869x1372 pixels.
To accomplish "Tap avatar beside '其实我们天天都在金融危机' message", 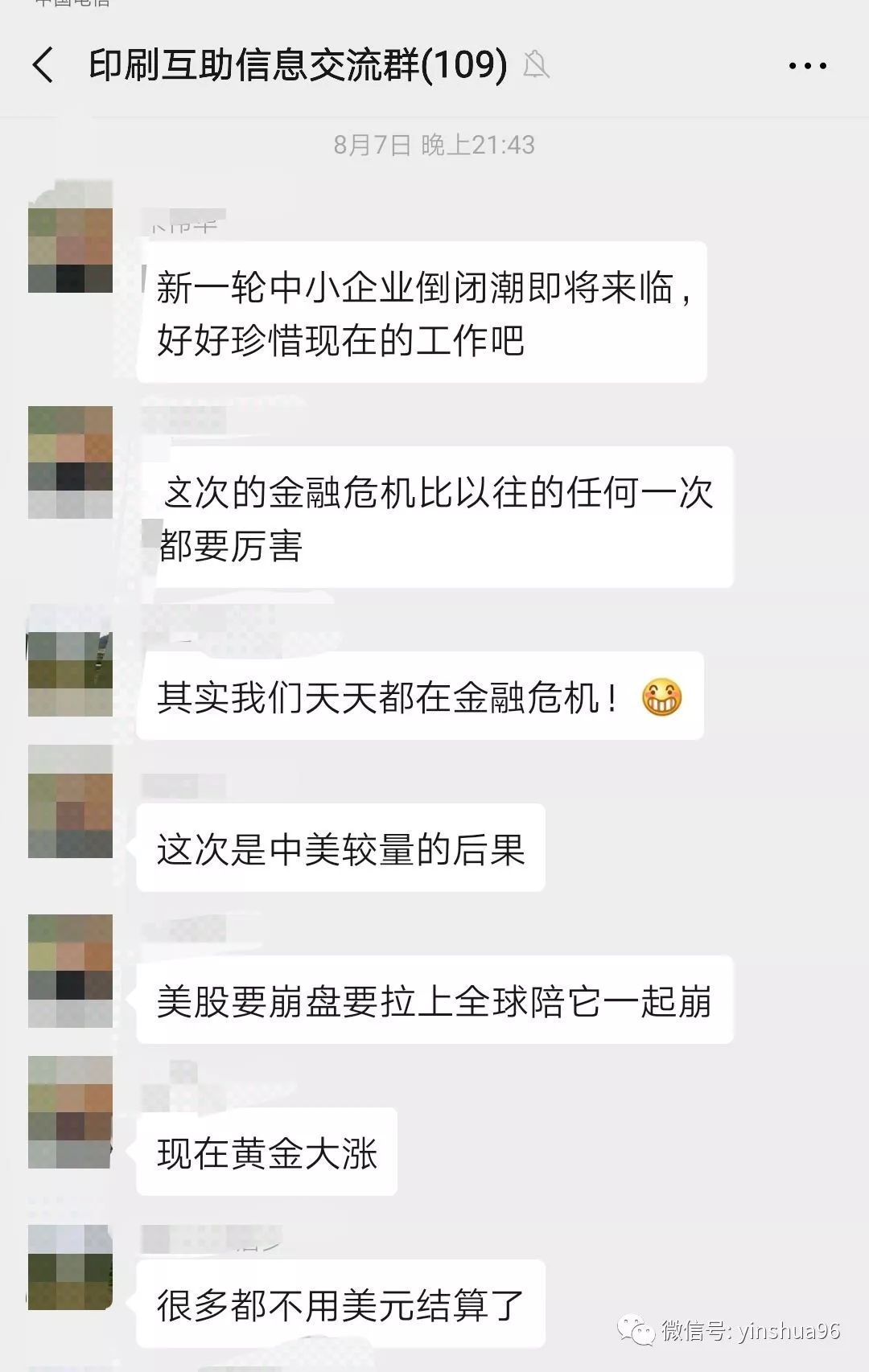I will tap(70, 674).
